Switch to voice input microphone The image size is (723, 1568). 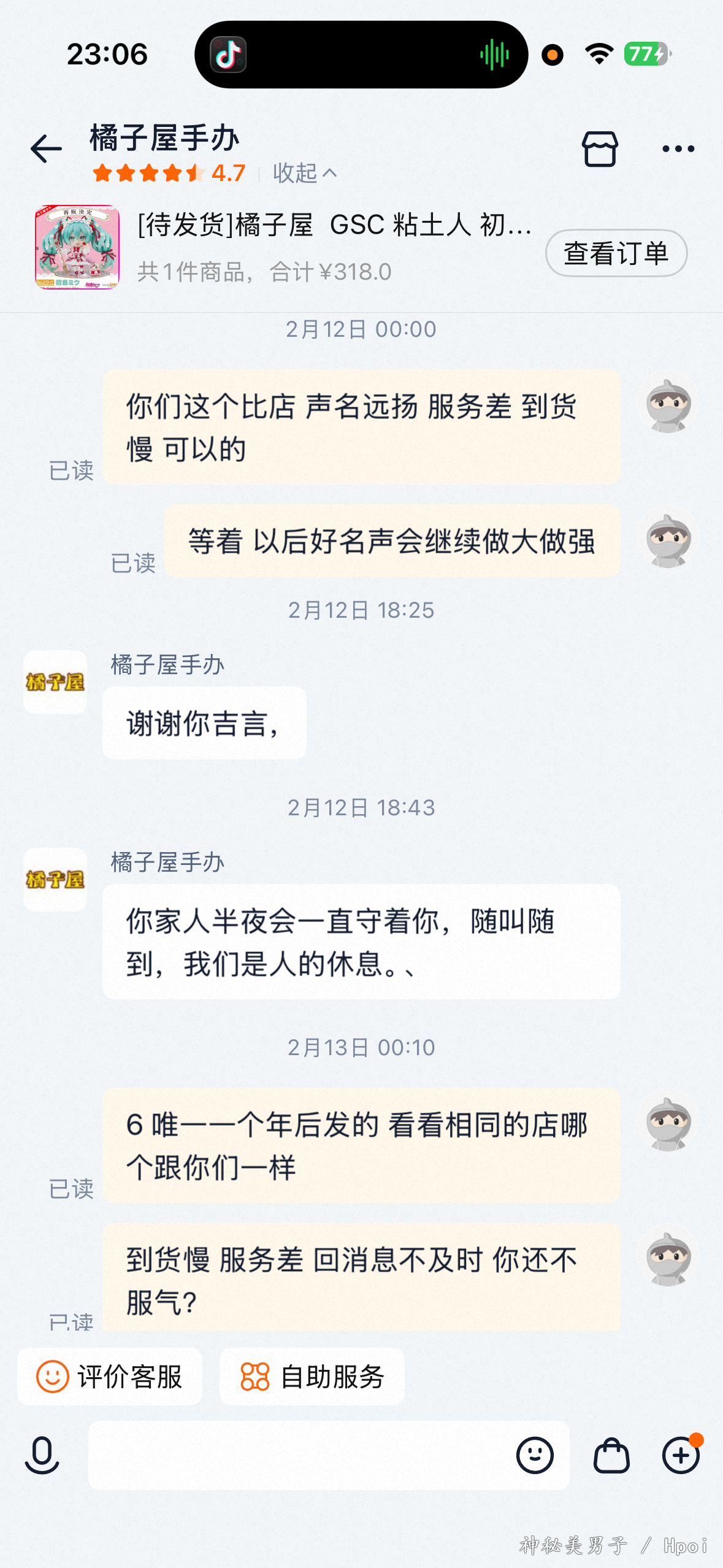(x=42, y=1455)
